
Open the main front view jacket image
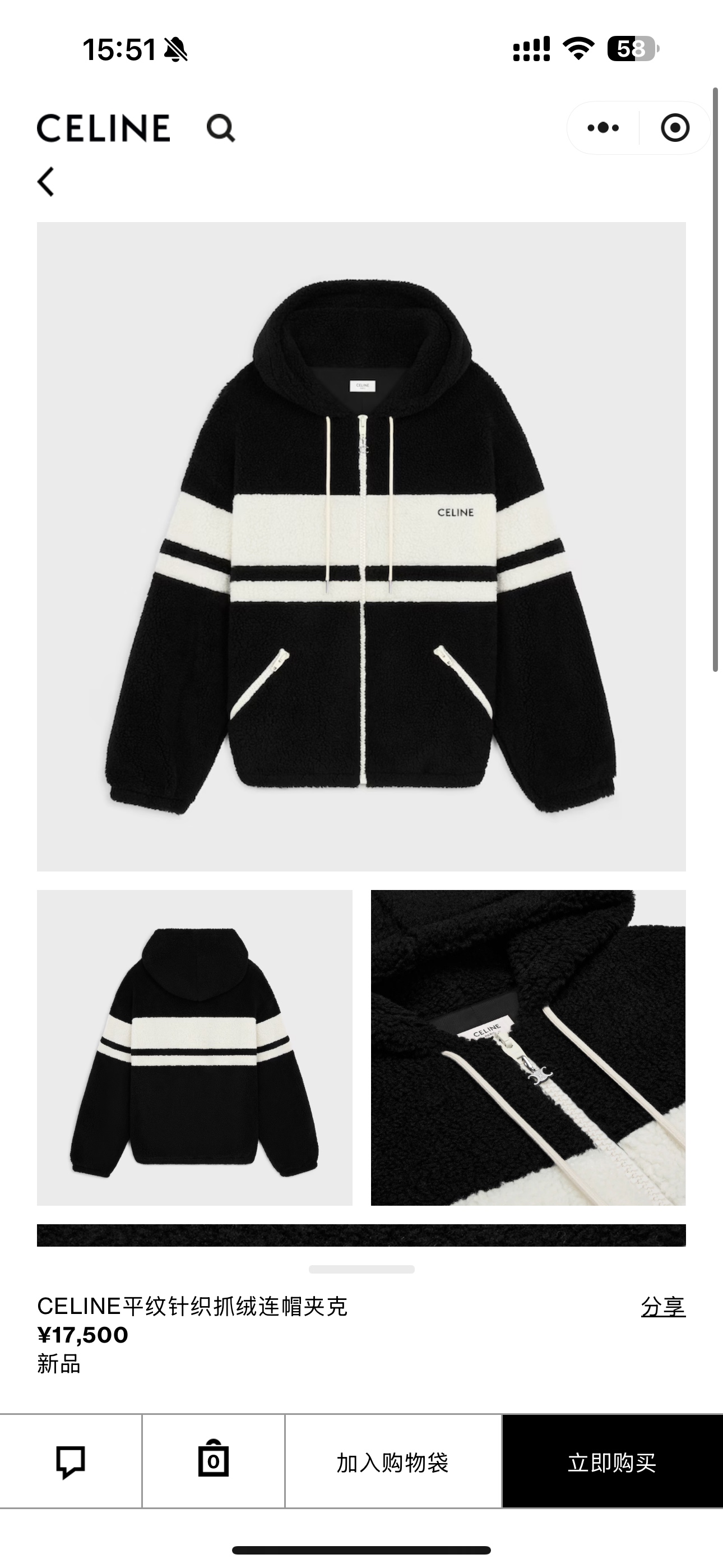(361, 546)
